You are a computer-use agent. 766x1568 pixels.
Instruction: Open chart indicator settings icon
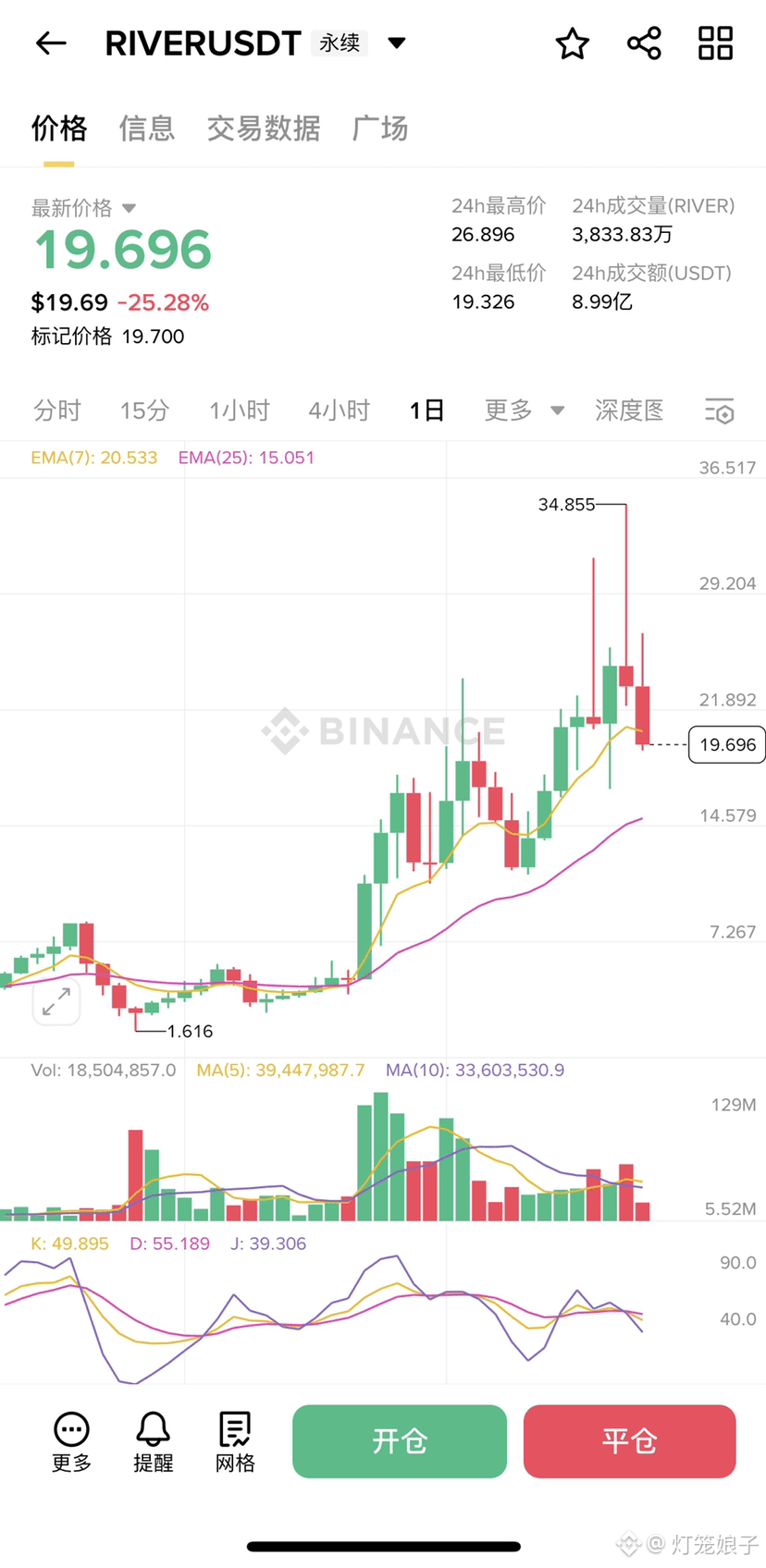pyautogui.click(x=719, y=411)
